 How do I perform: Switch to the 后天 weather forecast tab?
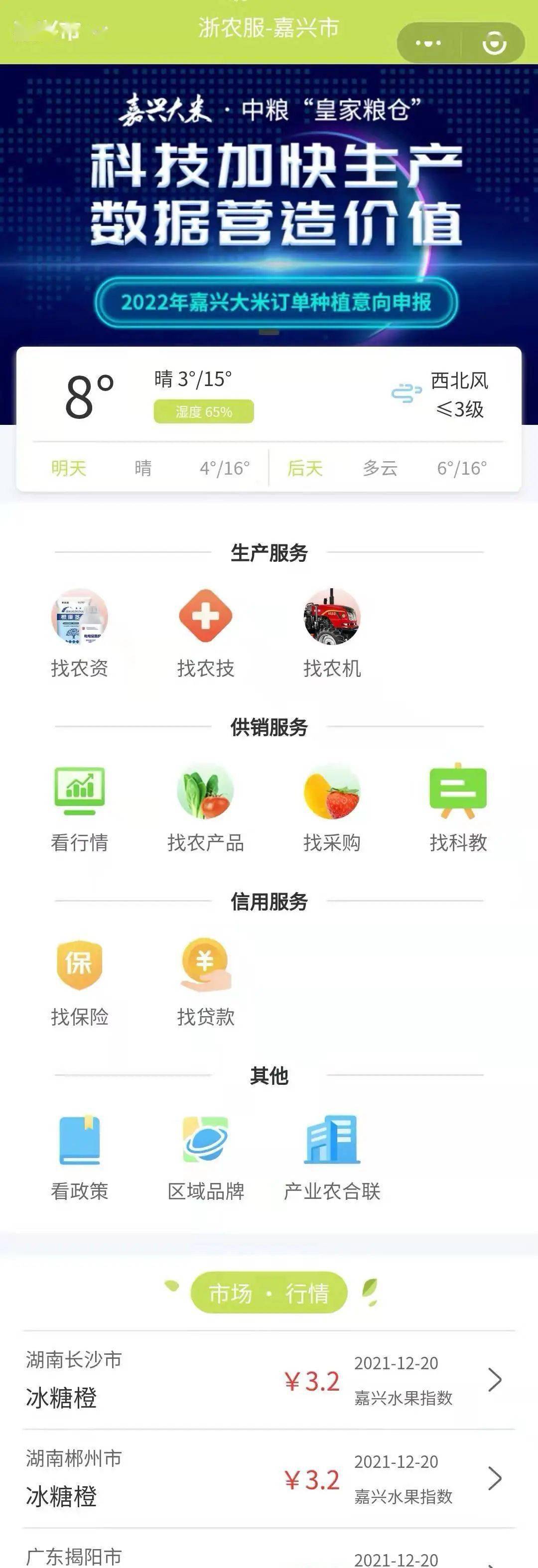pos(305,469)
